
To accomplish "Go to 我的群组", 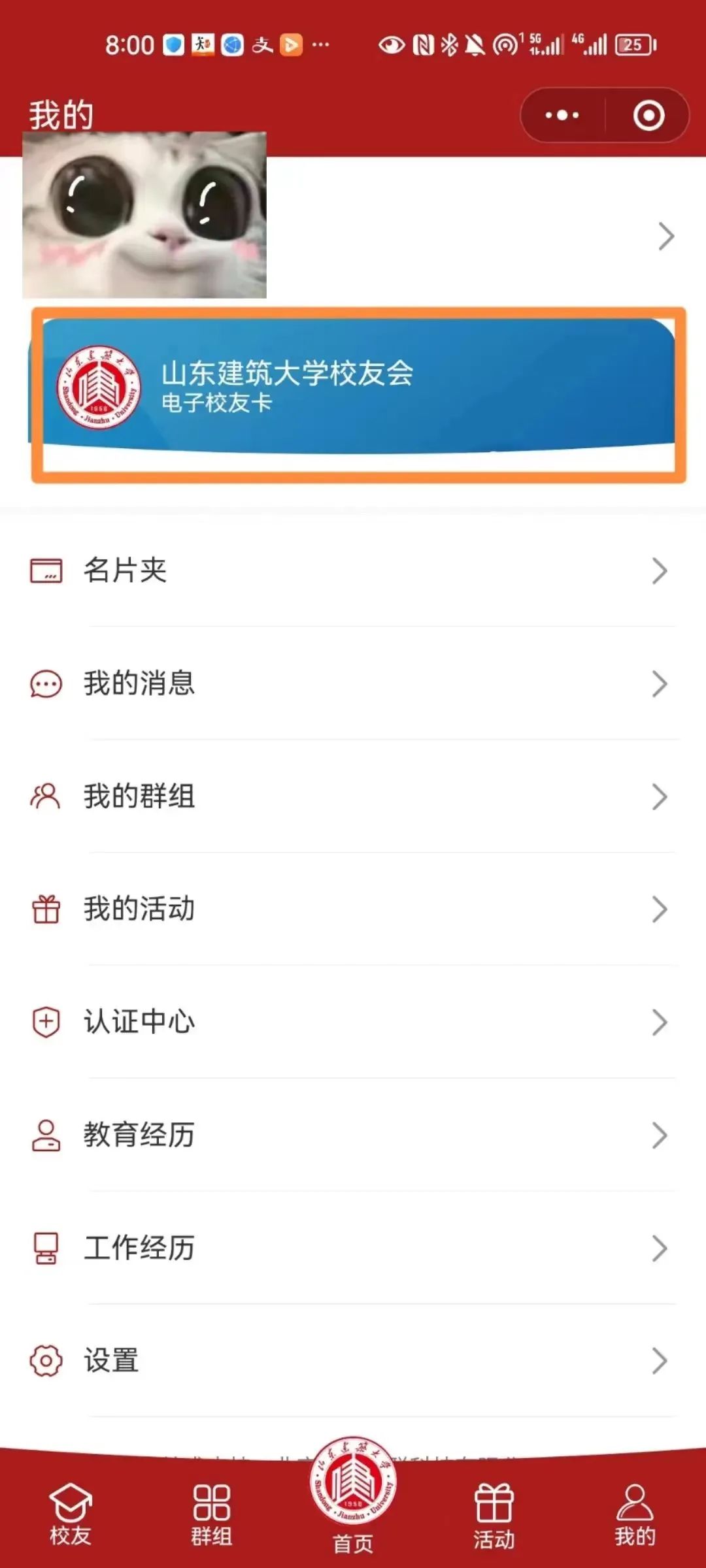I will coord(353,796).
